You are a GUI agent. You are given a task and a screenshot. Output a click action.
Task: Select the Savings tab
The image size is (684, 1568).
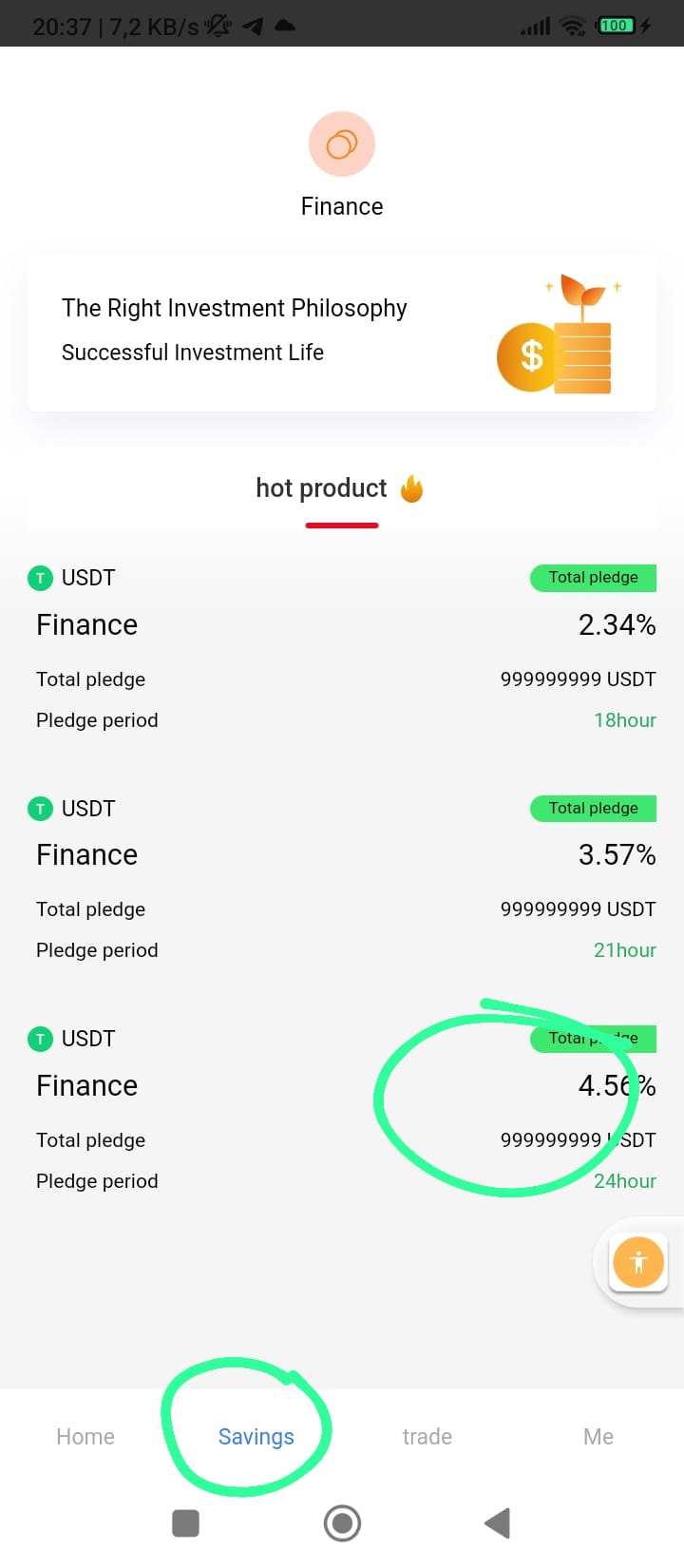click(256, 1436)
